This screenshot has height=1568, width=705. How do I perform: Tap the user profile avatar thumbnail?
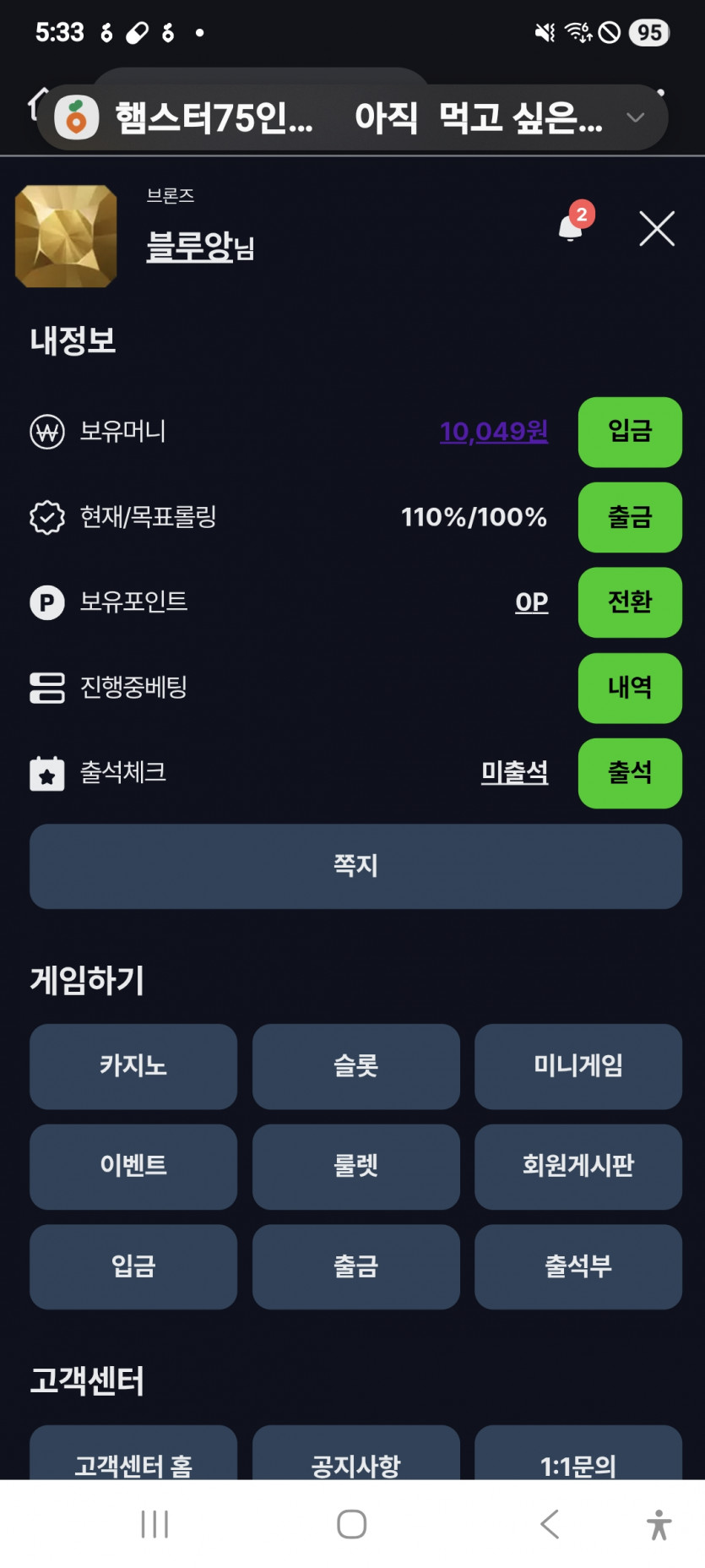tap(66, 237)
